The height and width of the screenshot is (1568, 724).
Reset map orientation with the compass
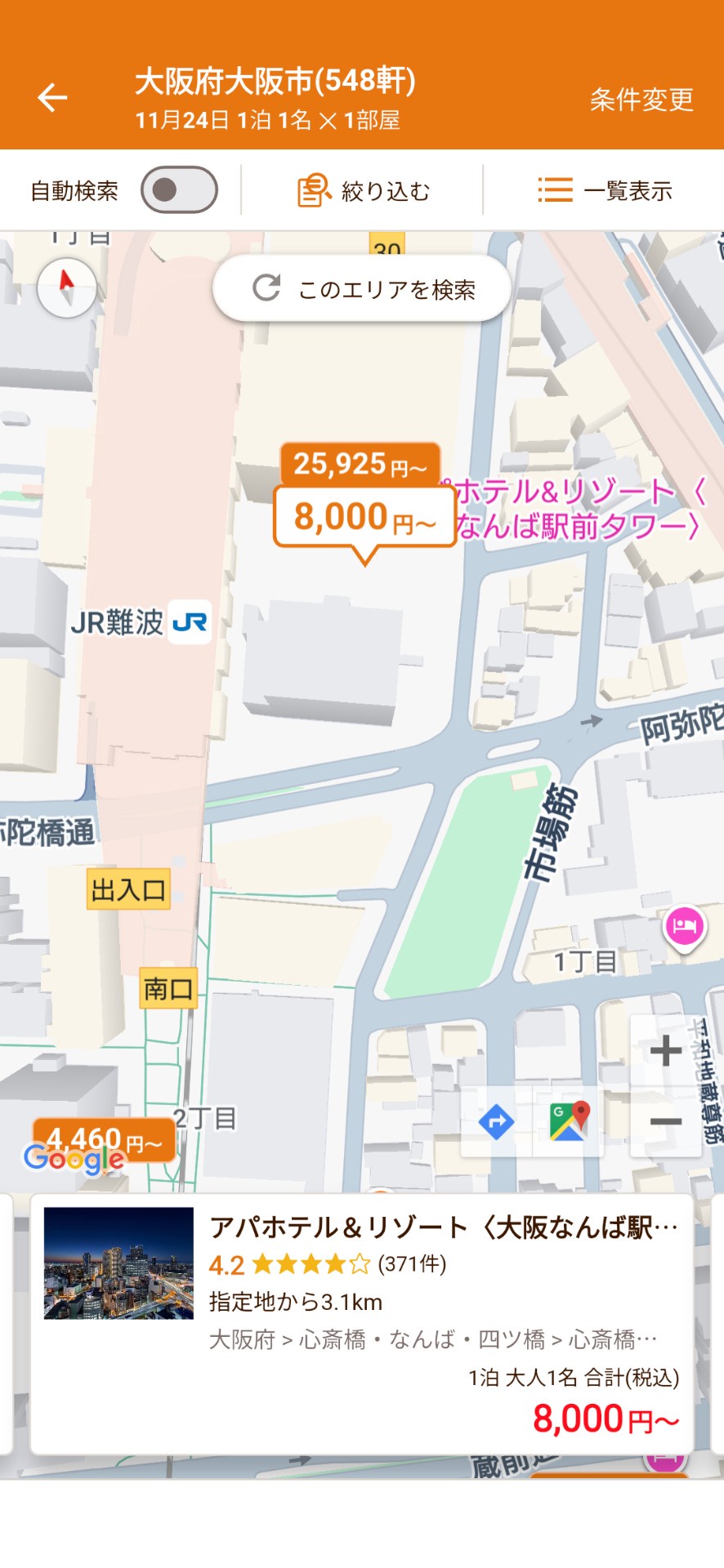tap(67, 287)
